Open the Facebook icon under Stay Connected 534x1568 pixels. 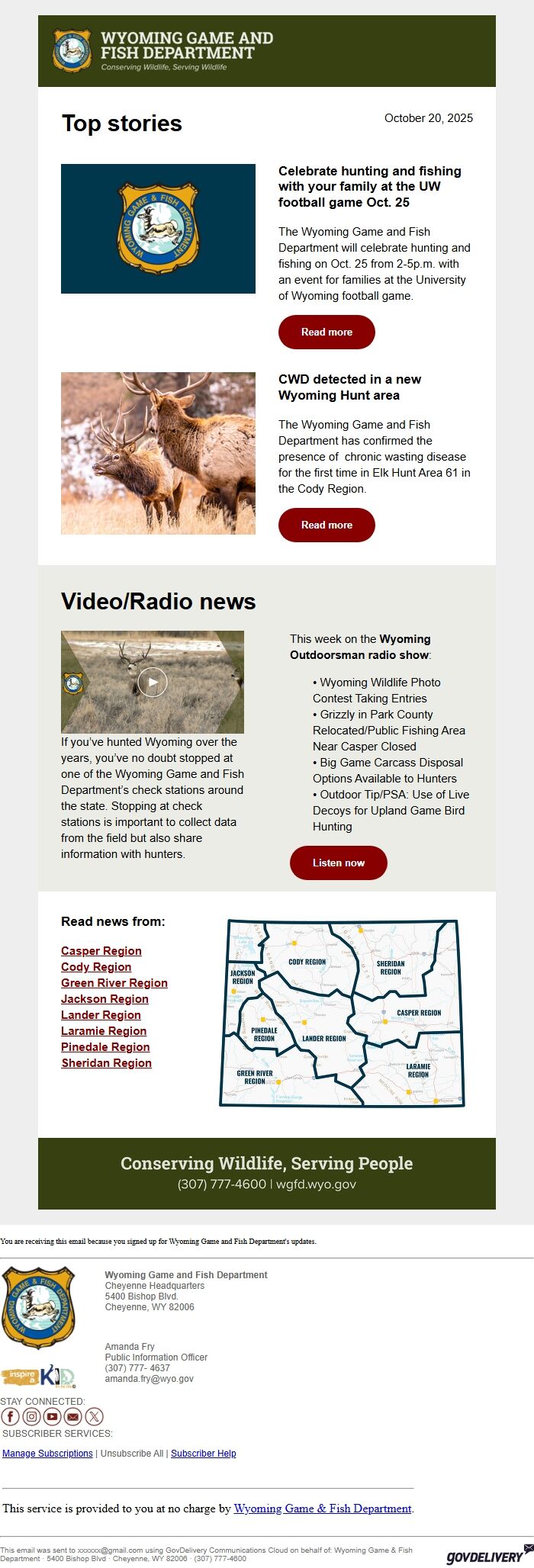click(10, 1417)
